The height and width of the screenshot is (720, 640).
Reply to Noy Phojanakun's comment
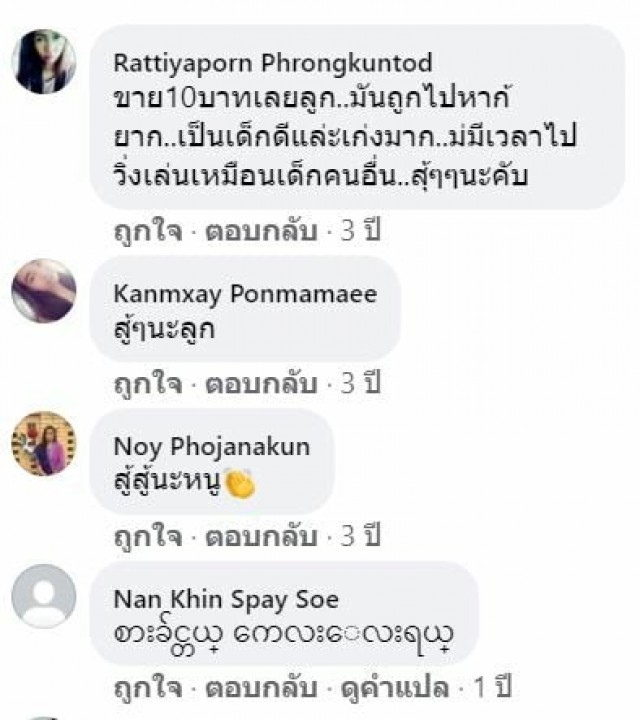coord(260,537)
